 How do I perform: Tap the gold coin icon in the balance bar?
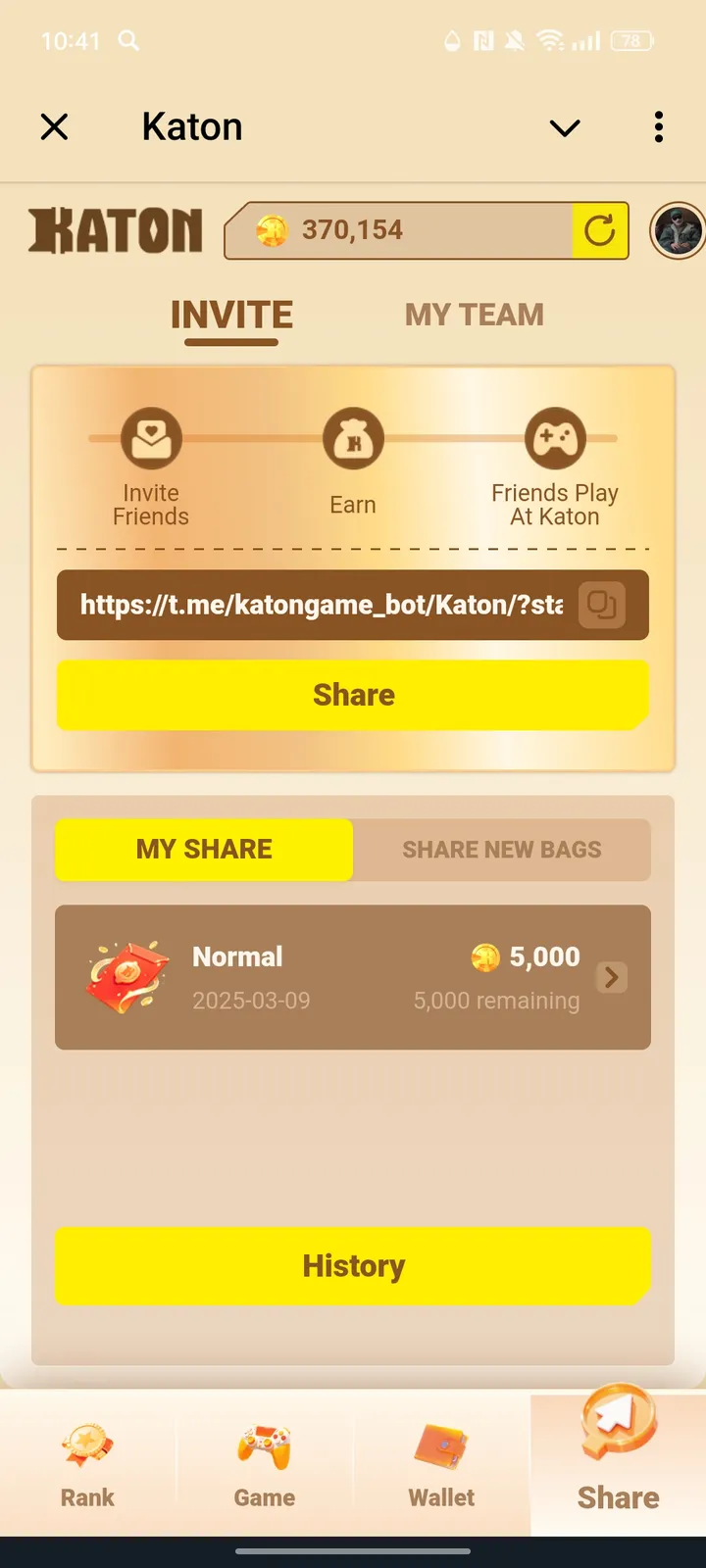click(273, 230)
